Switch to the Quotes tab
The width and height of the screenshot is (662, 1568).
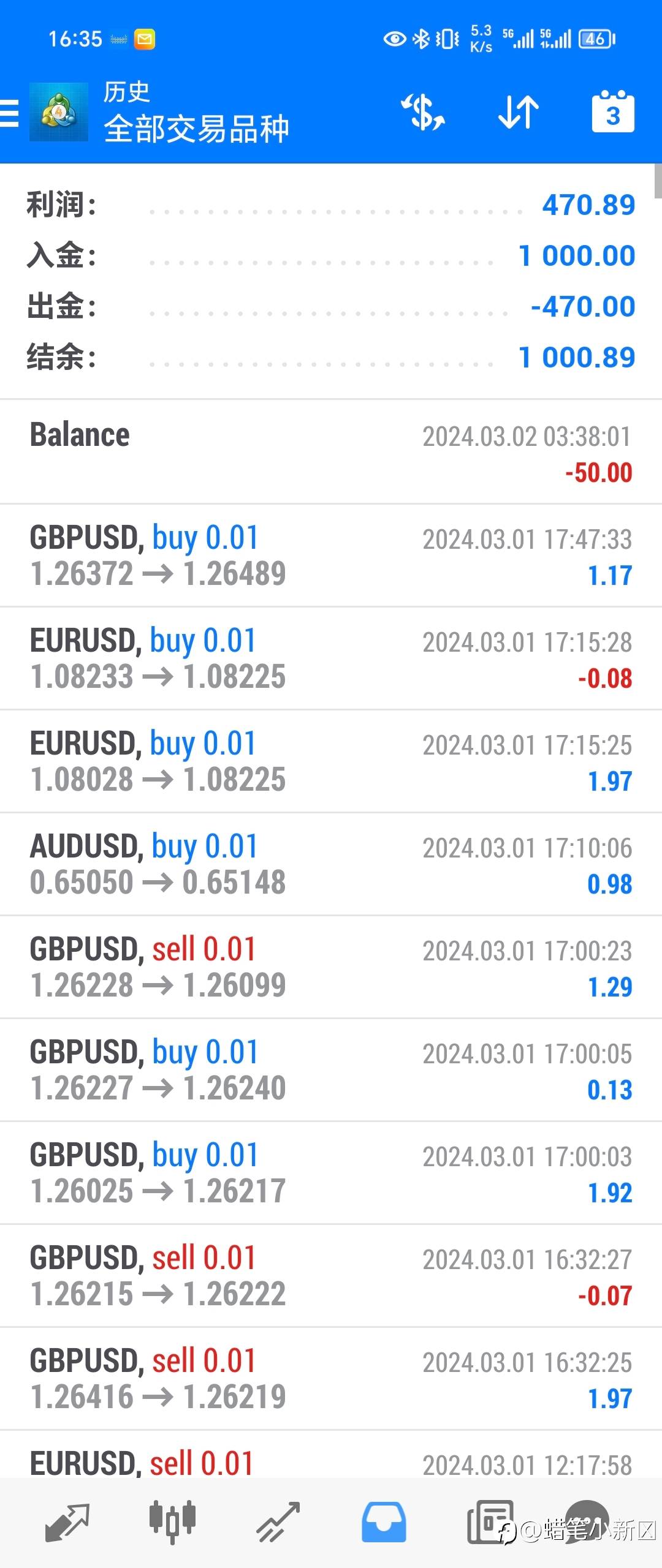67,1521
